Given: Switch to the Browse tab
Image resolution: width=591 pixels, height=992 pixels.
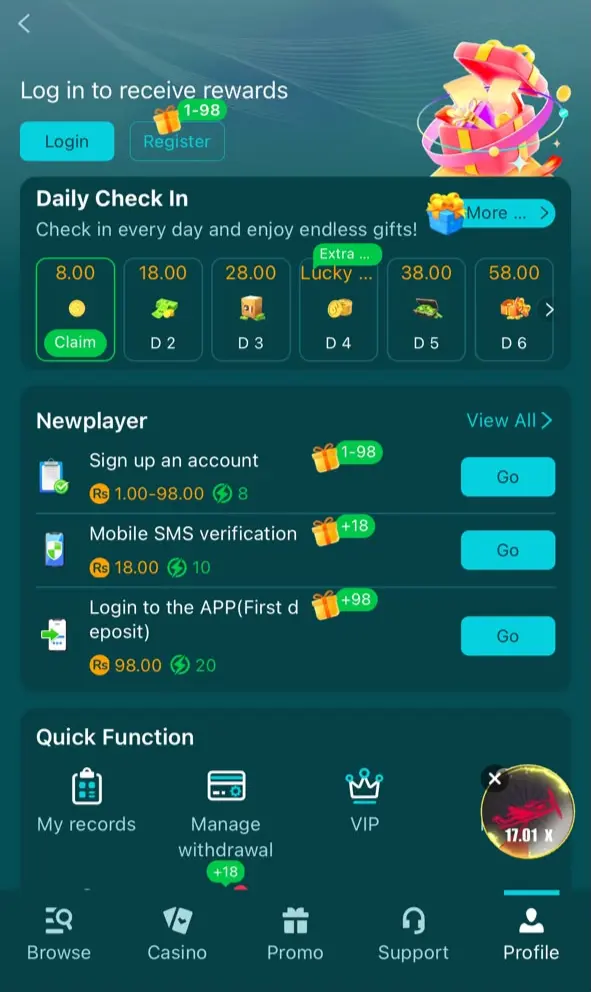Looking at the screenshot, I should 59,934.
